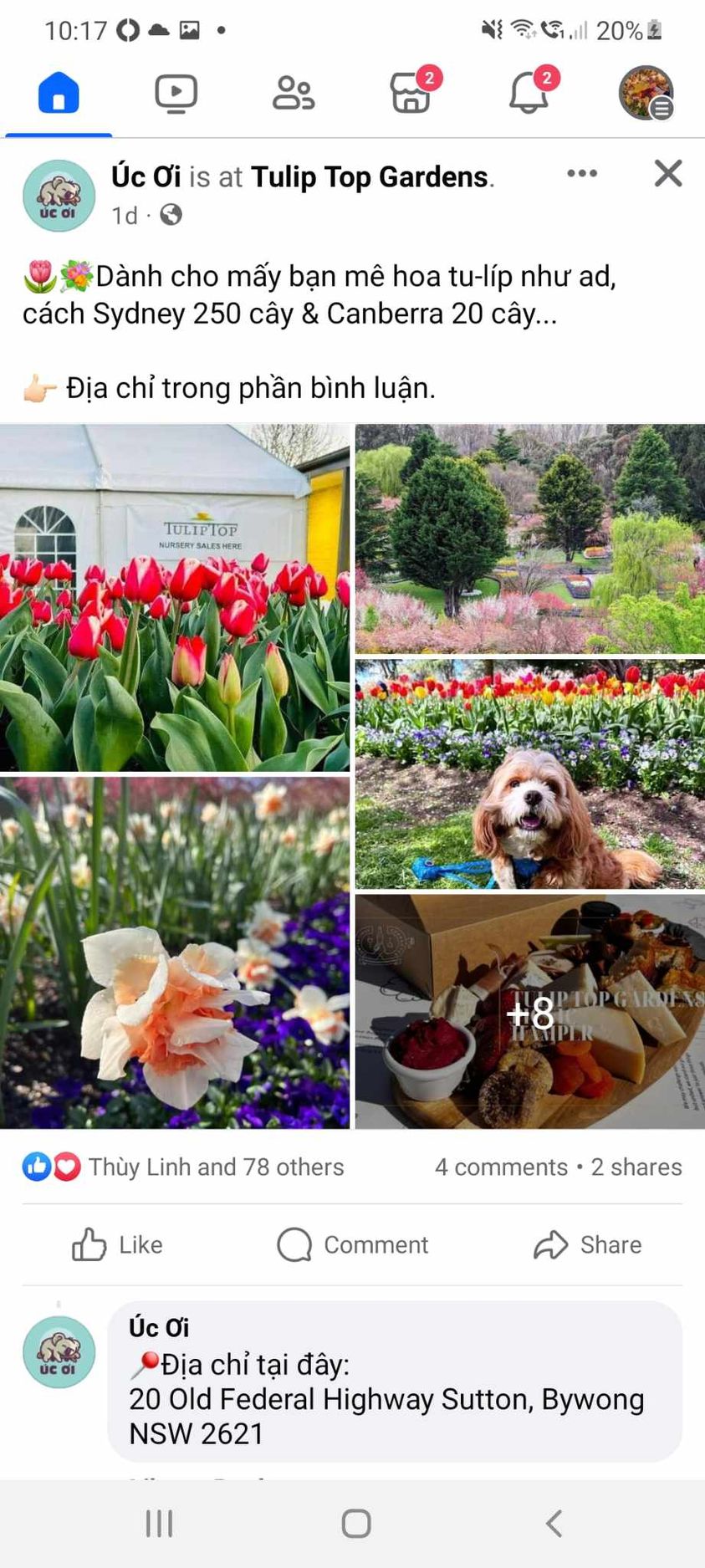Dismiss the Úc Ơi post

point(668,174)
